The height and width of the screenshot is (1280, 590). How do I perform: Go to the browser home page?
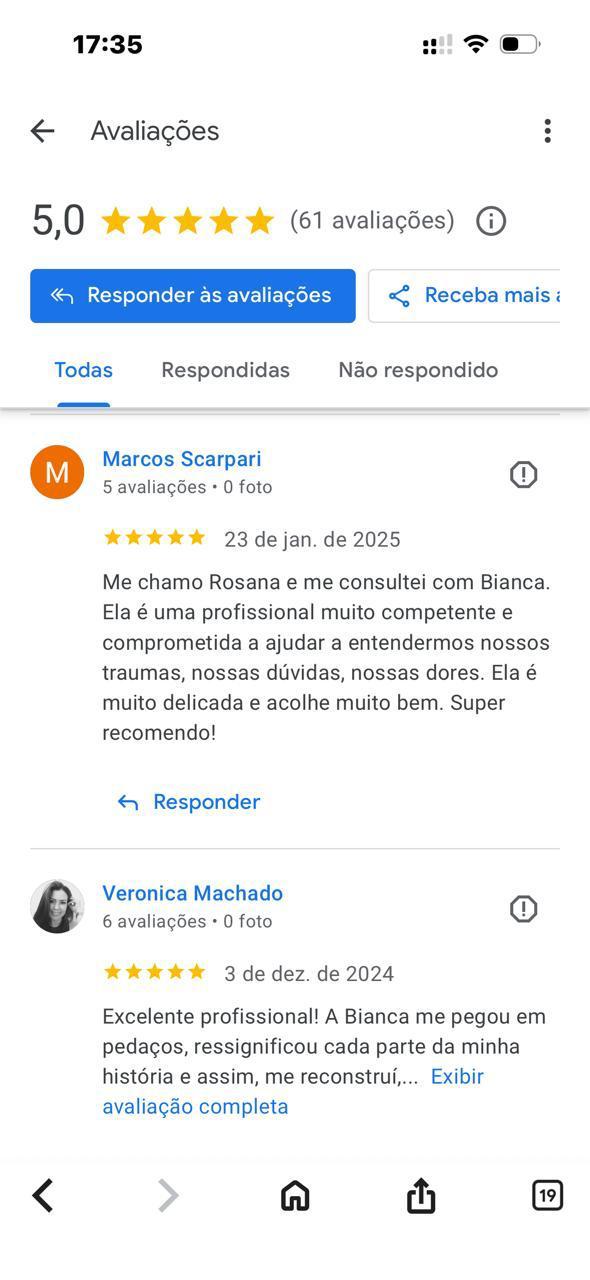pyautogui.click(x=295, y=1195)
